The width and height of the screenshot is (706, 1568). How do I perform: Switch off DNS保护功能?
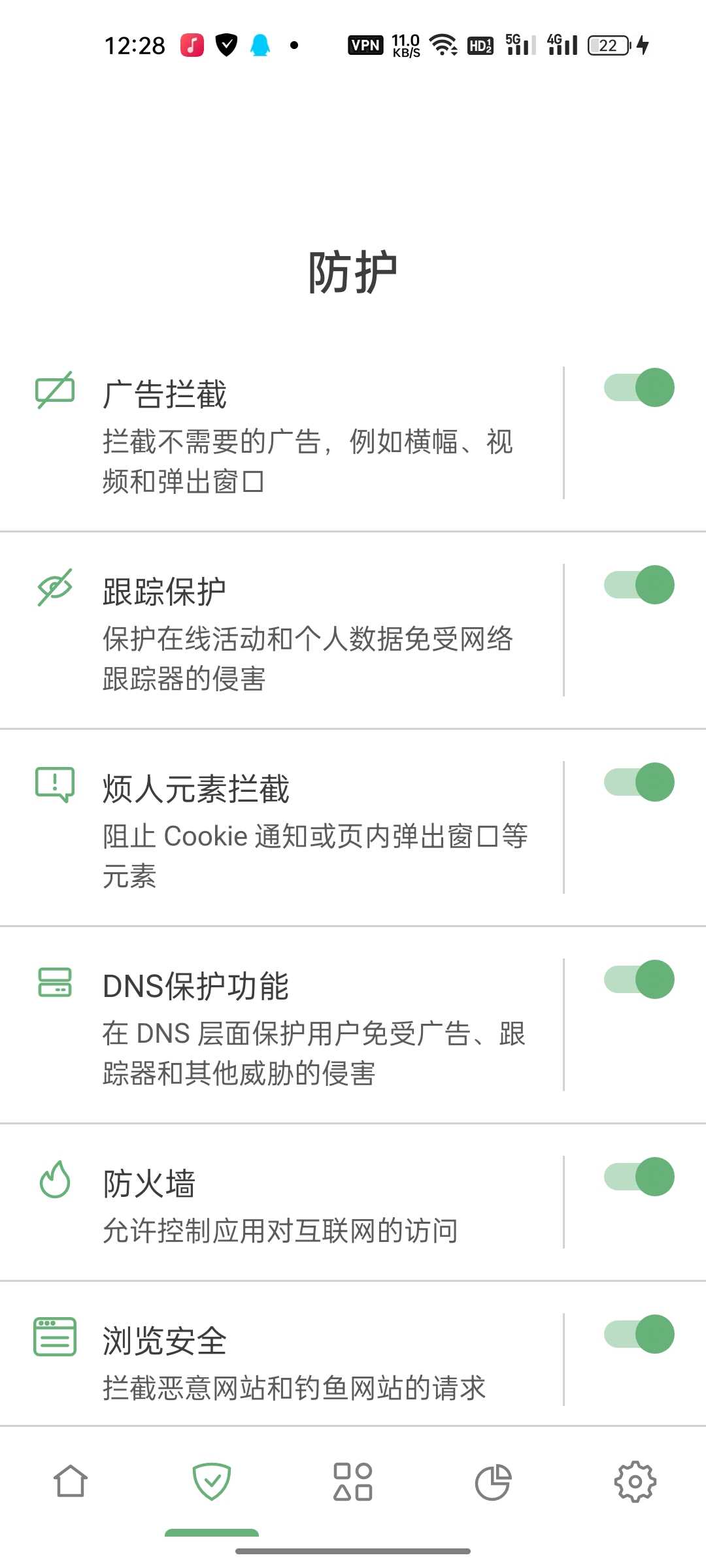[639, 979]
